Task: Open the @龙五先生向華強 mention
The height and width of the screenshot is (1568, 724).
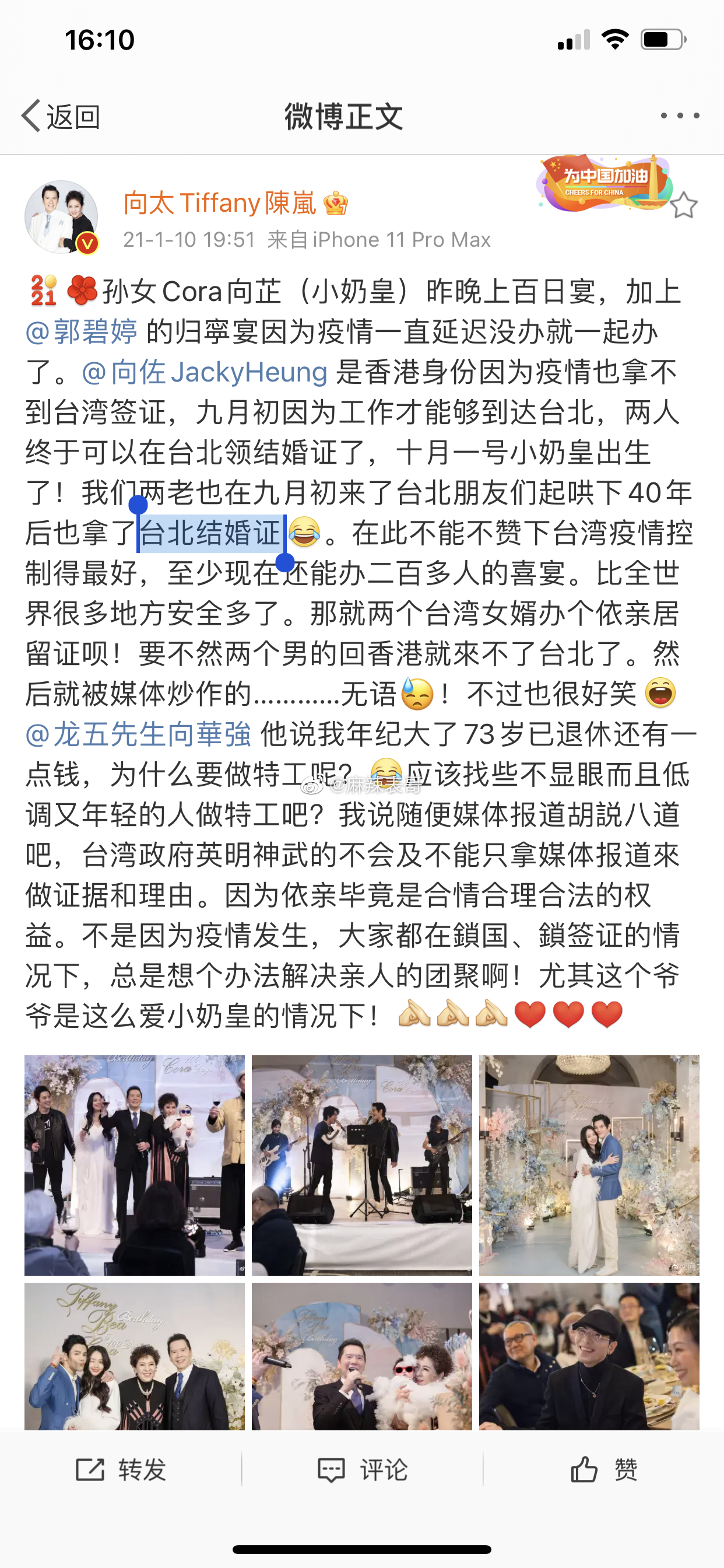Action: click(139, 733)
